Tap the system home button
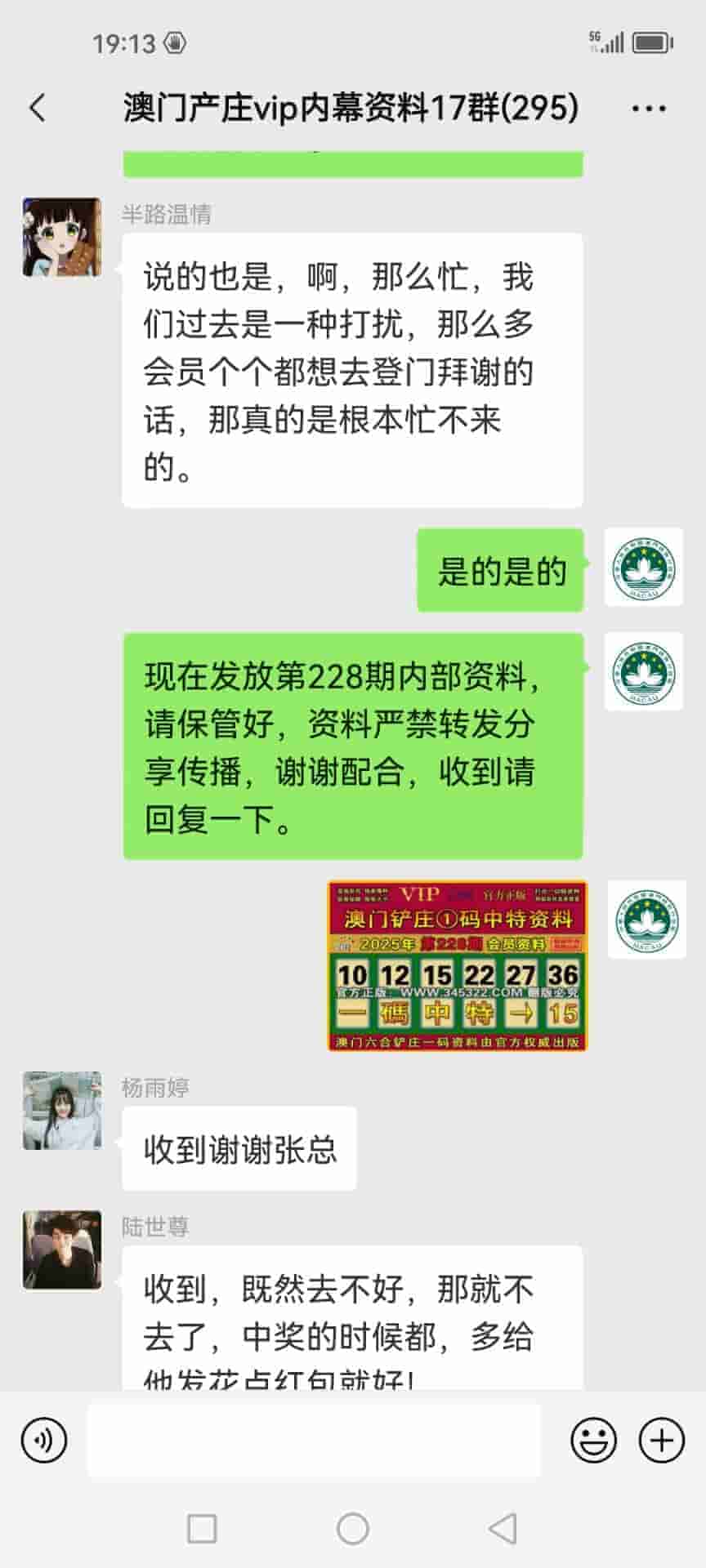This screenshot has height=1568, width=706. click(x=353, y=1529)
